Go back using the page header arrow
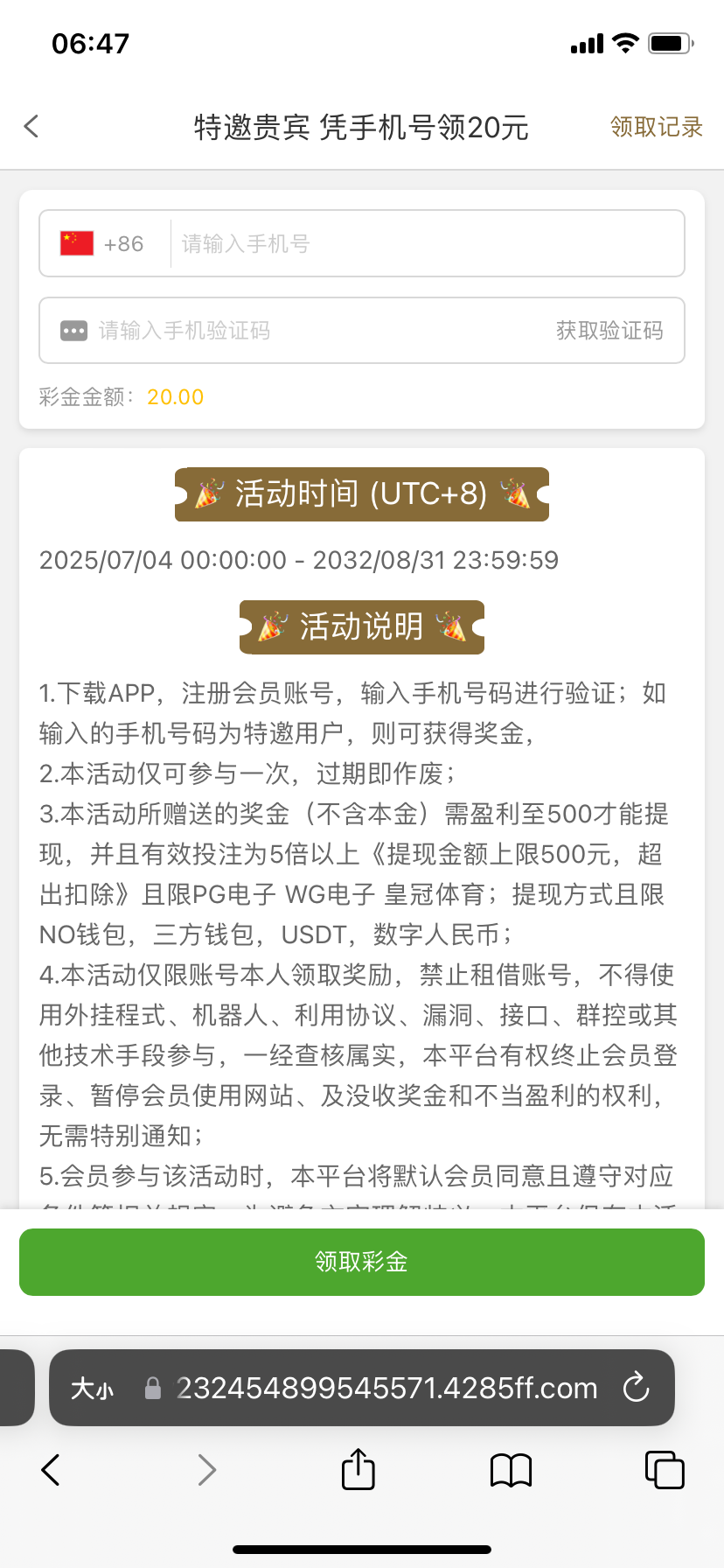Viewport: 724px width, 1568px height. coord(31,127)
